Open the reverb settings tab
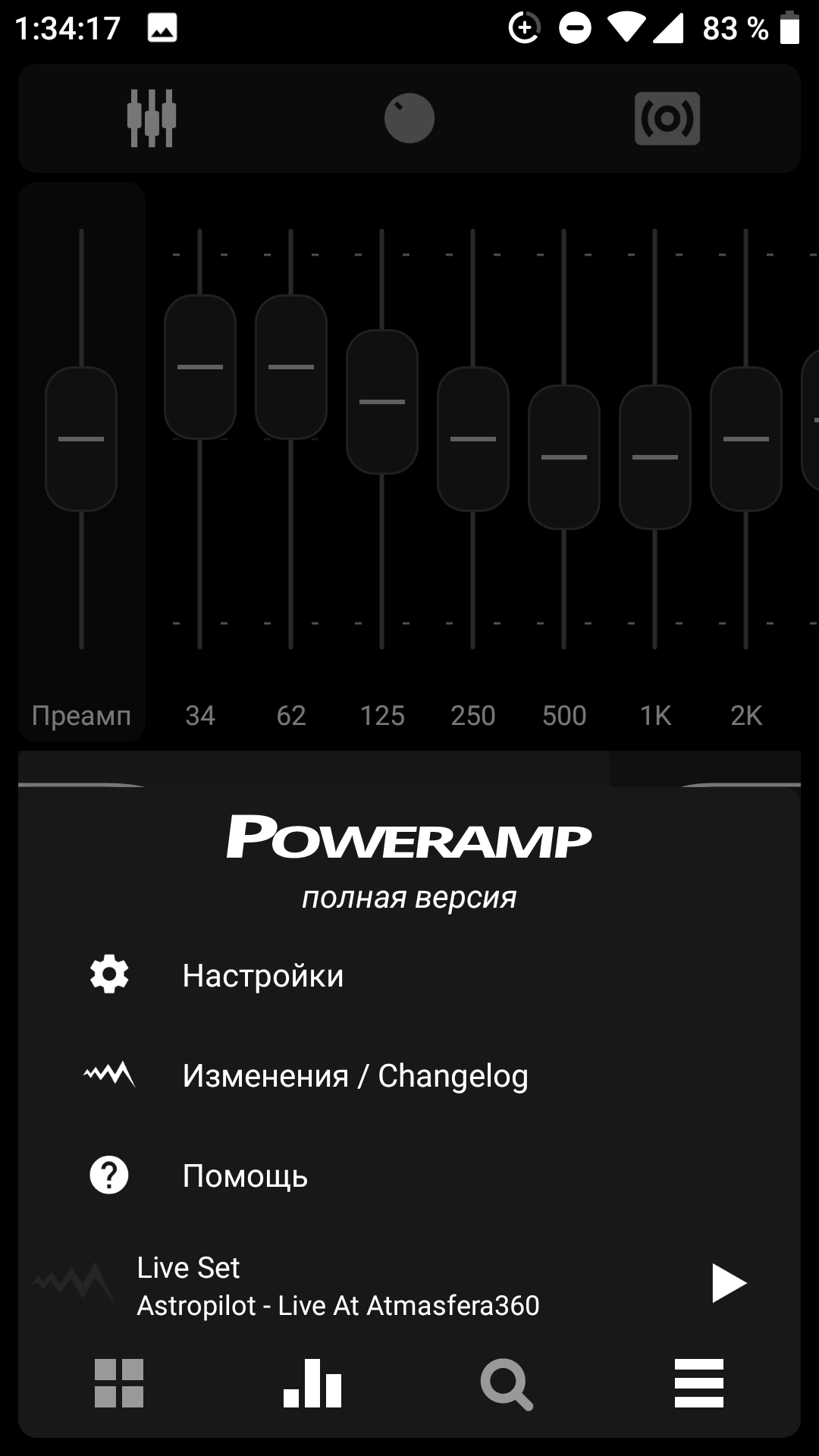 click(667, 118)
